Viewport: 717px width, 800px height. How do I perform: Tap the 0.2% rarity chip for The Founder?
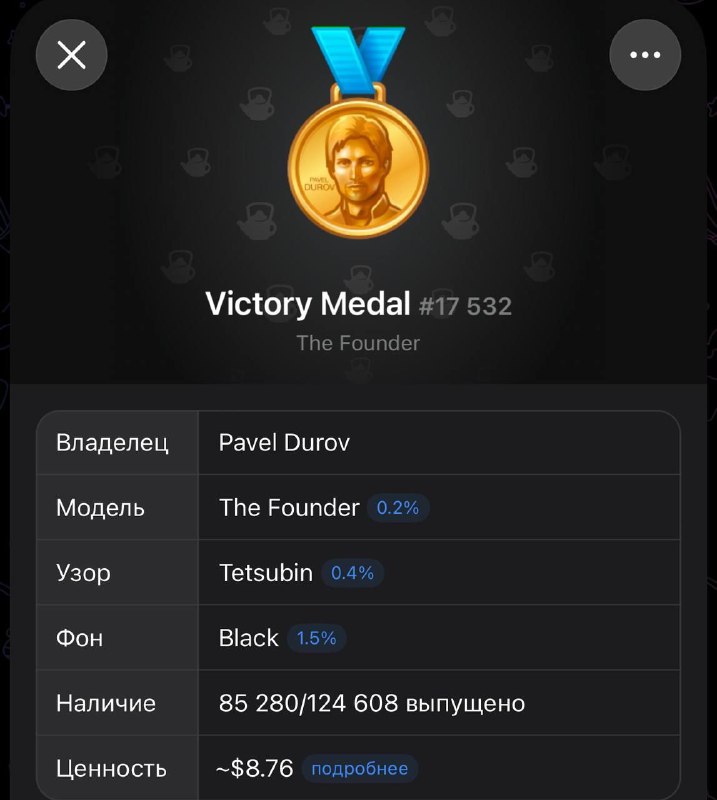(397, 508)
